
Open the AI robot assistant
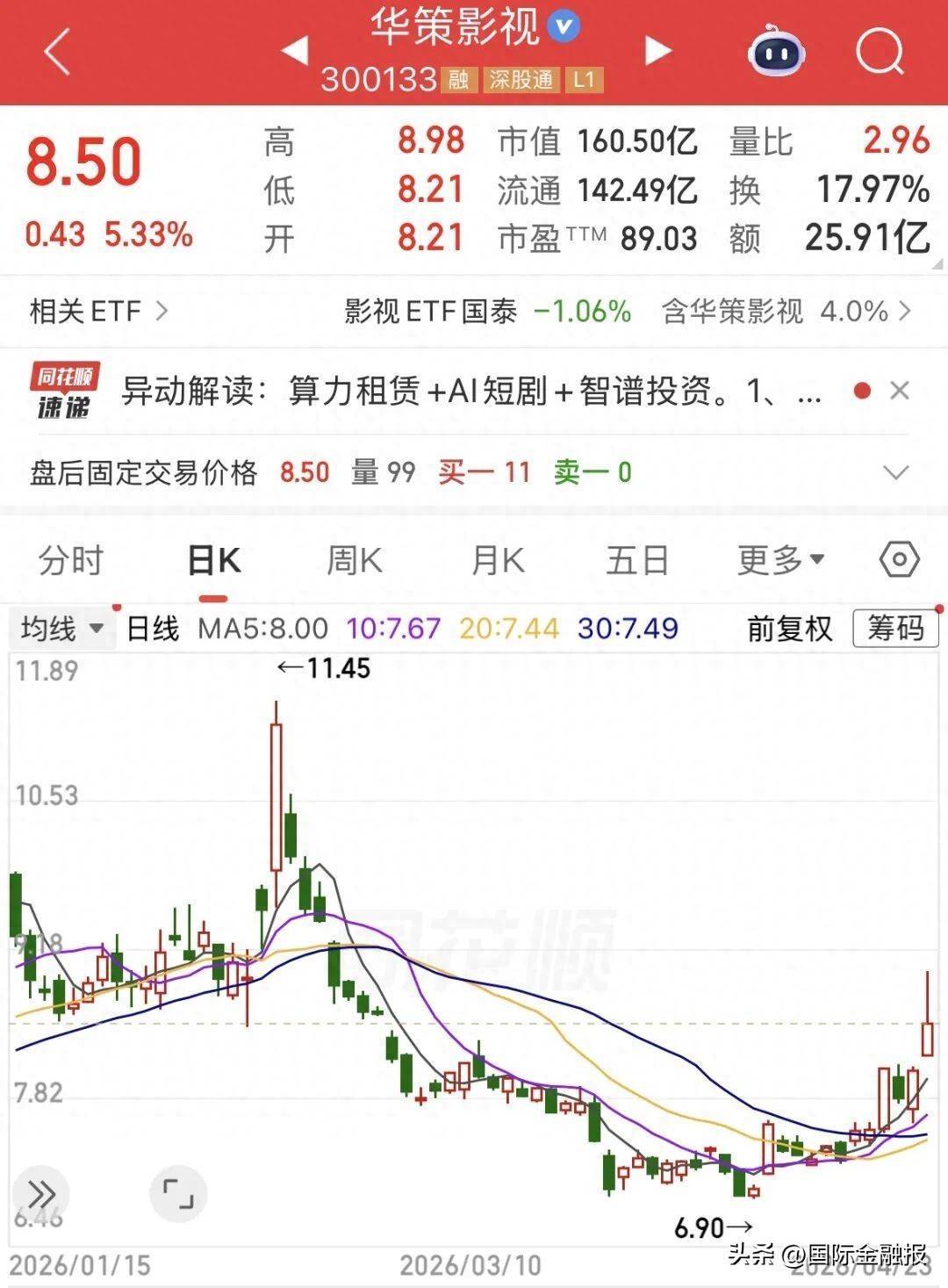point(776,52)
